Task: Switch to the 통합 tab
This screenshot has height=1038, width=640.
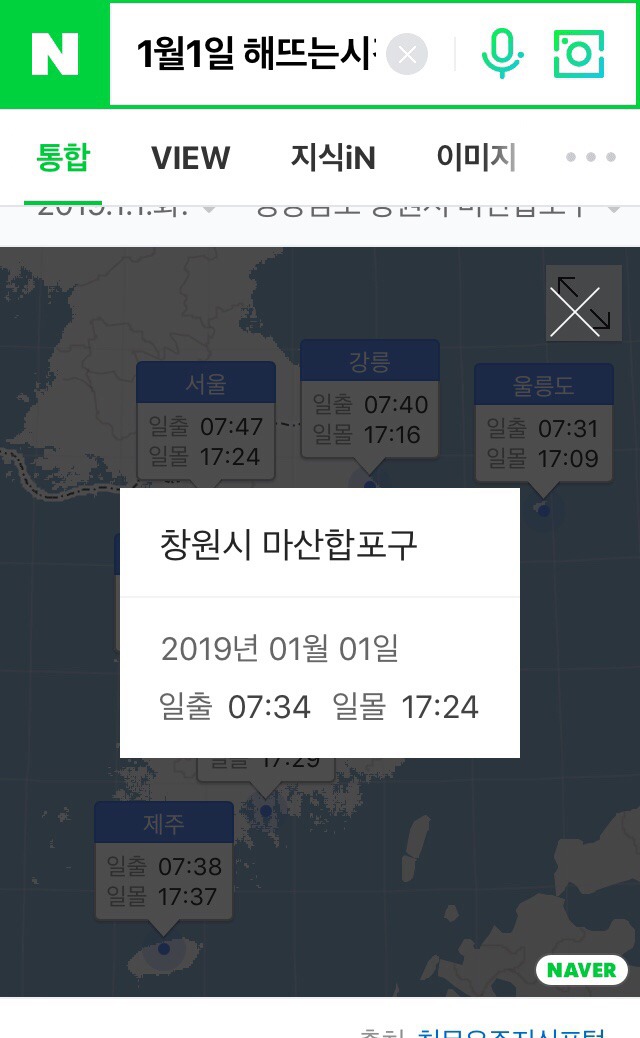Action: point(63,157)
